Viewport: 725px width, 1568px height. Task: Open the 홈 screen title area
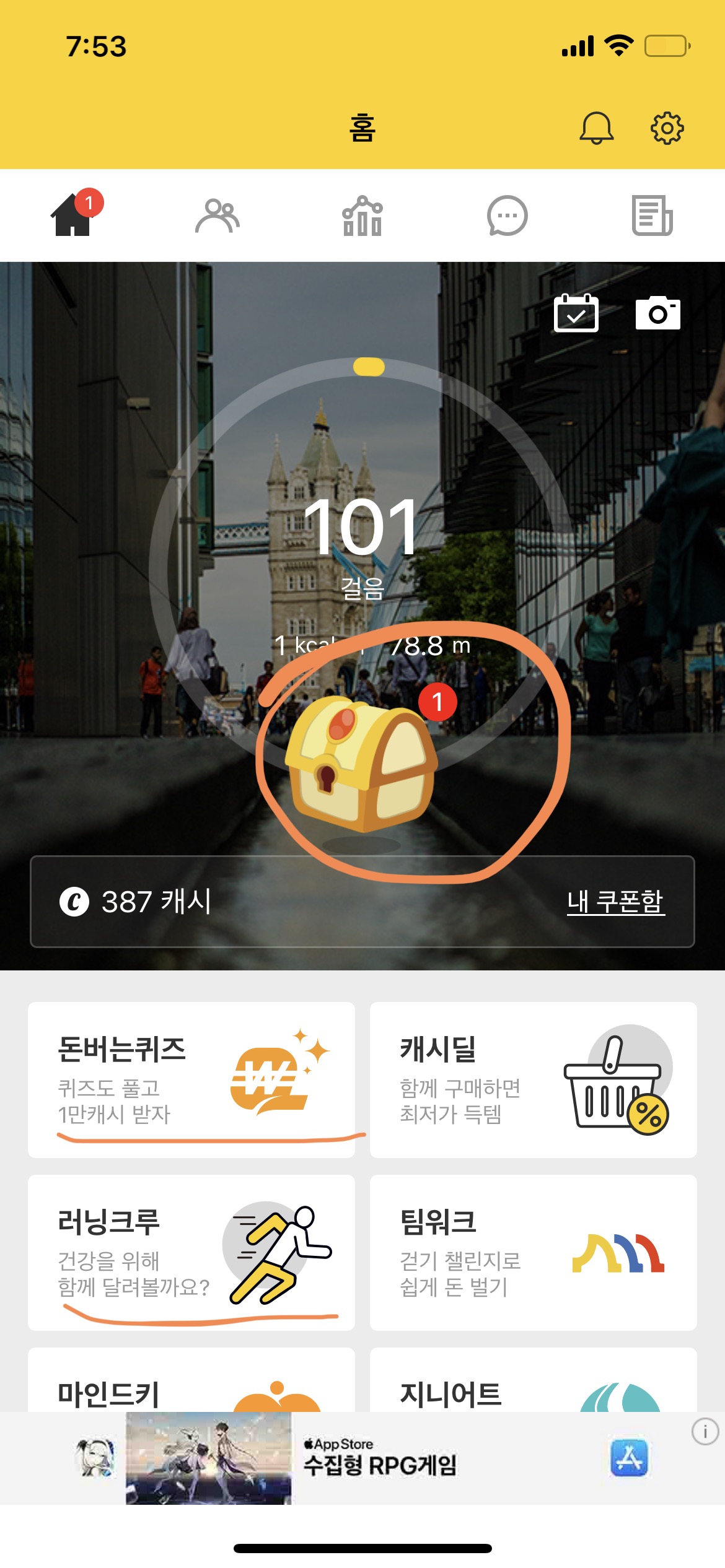pyautogui.click(x=362, y=127)
